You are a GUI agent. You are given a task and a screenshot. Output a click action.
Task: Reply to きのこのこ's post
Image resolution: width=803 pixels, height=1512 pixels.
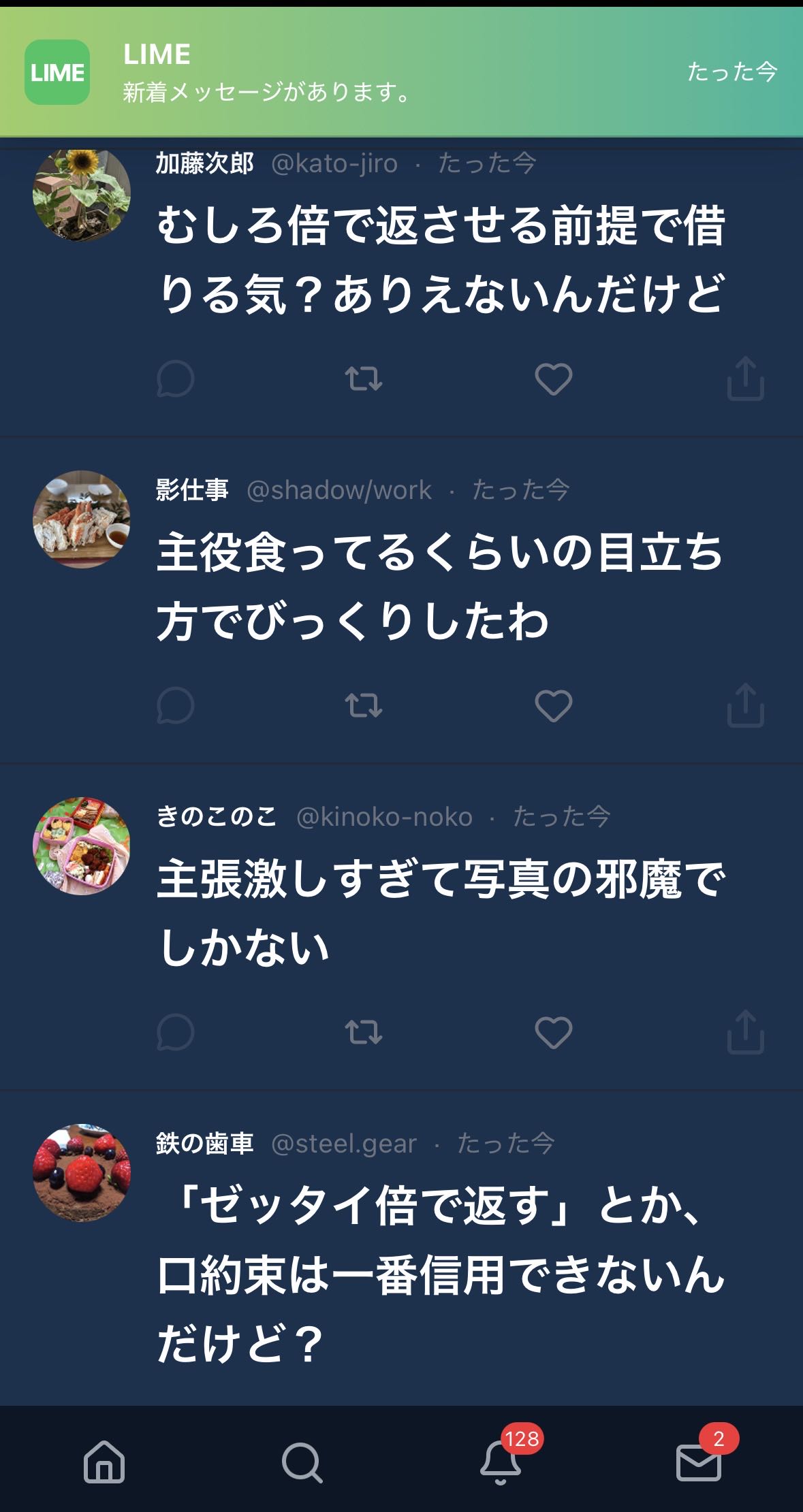[175, 1033]
